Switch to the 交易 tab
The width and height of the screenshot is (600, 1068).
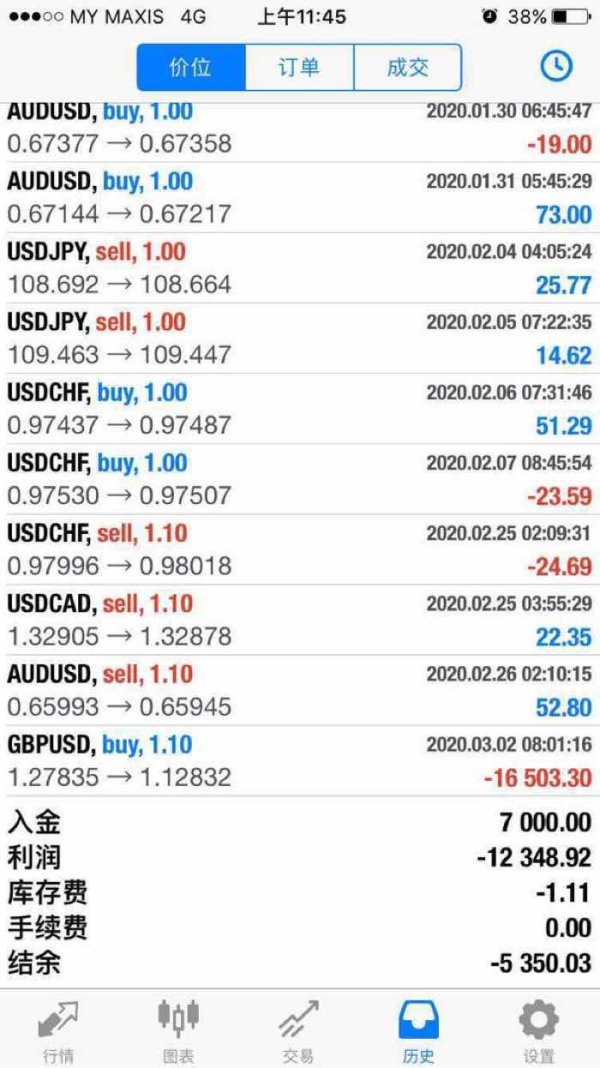tap(298, 1030)
